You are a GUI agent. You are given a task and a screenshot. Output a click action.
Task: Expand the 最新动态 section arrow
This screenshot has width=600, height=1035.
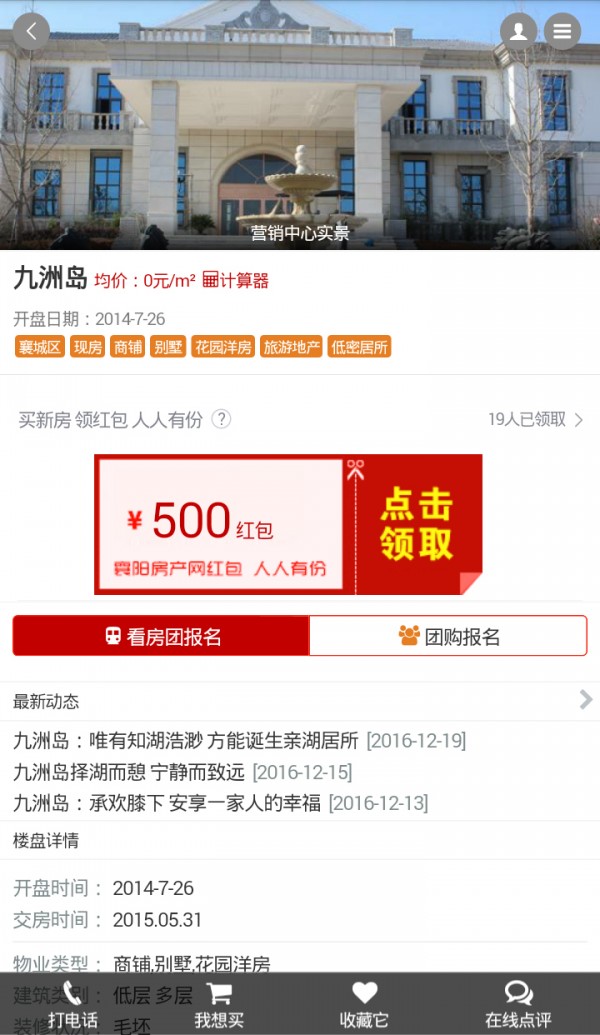click(x=585, y=700)
